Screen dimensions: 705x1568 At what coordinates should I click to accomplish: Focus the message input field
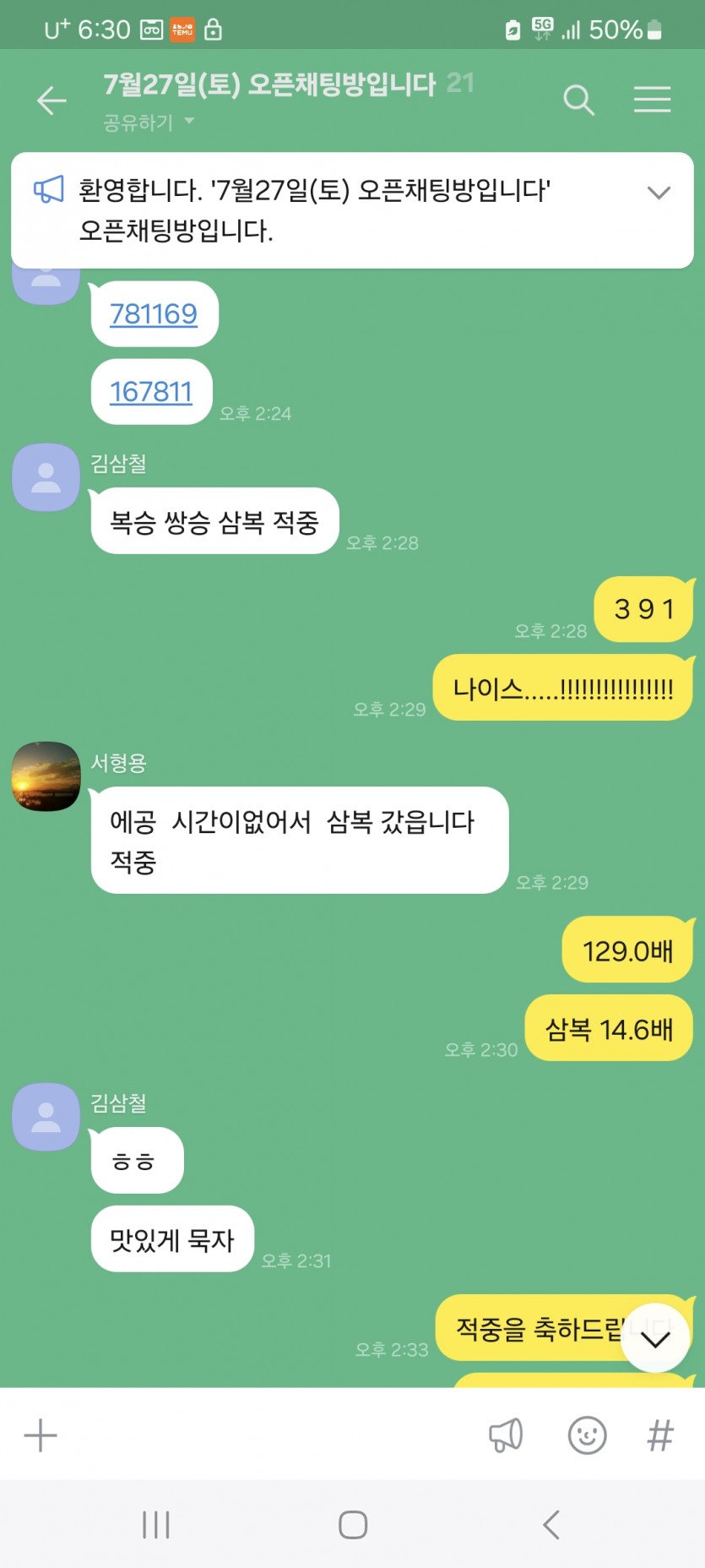(x=262, y=1435)
